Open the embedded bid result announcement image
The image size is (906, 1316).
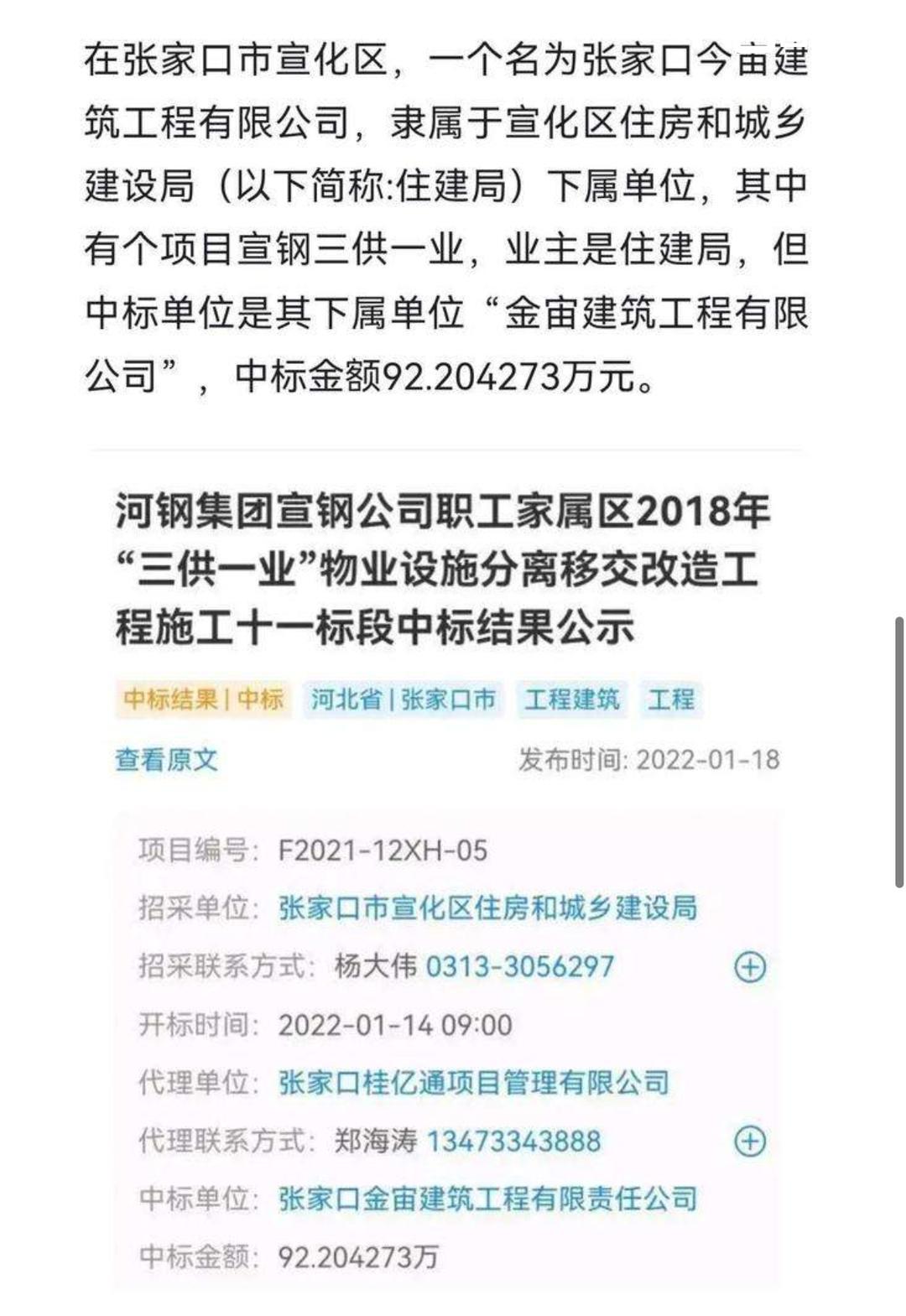[x=446, y=872]
